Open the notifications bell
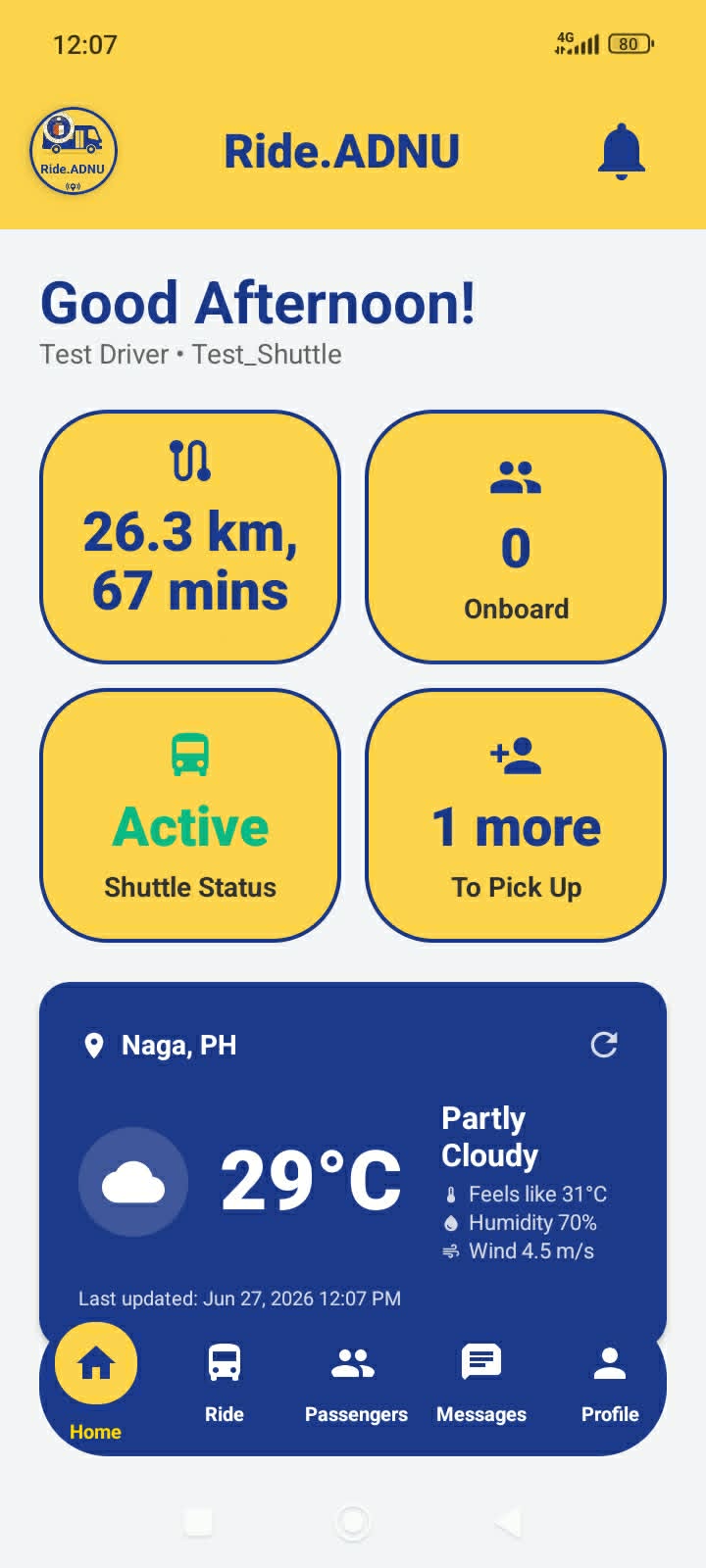 coord(622,152)
